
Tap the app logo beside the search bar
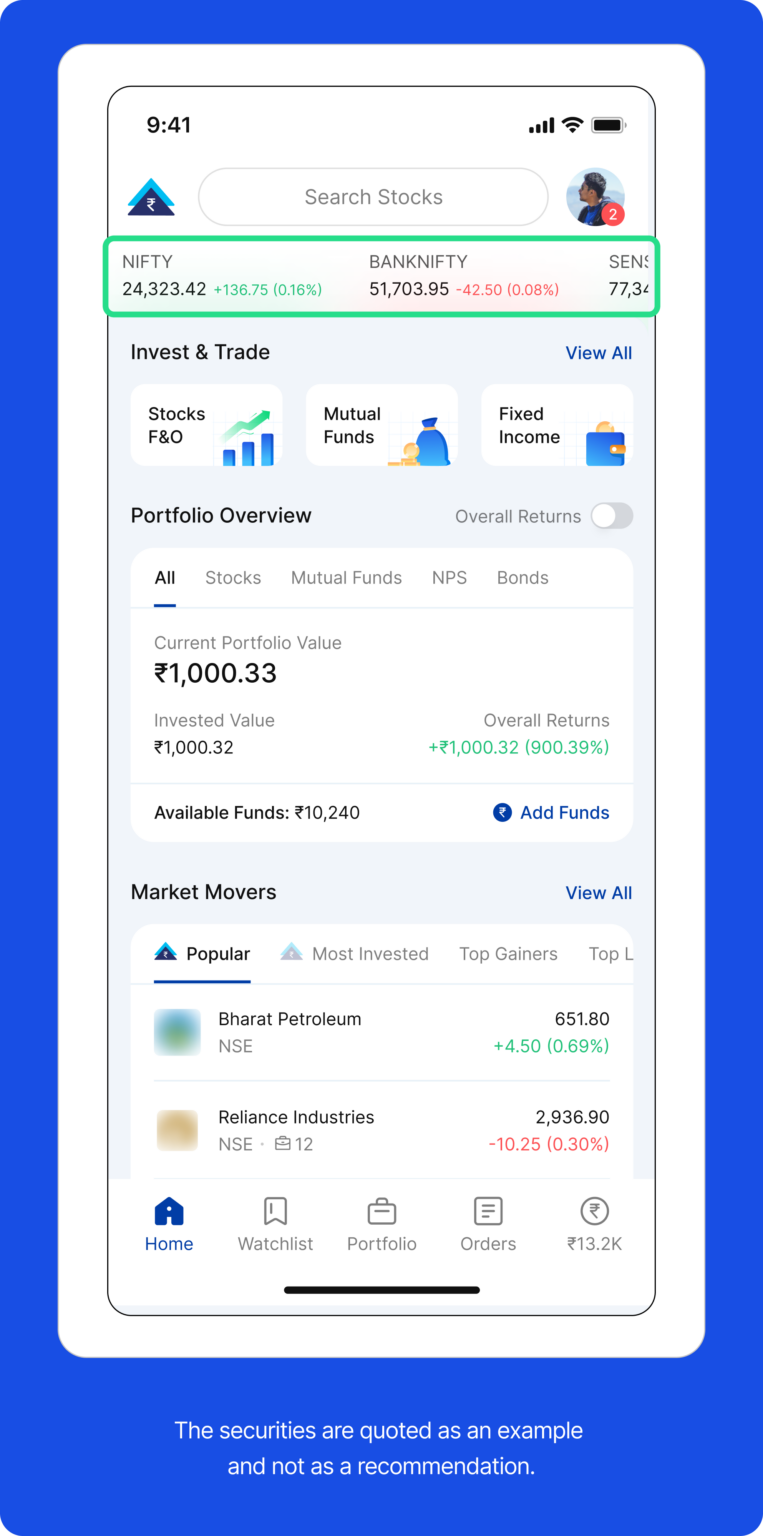151,196
